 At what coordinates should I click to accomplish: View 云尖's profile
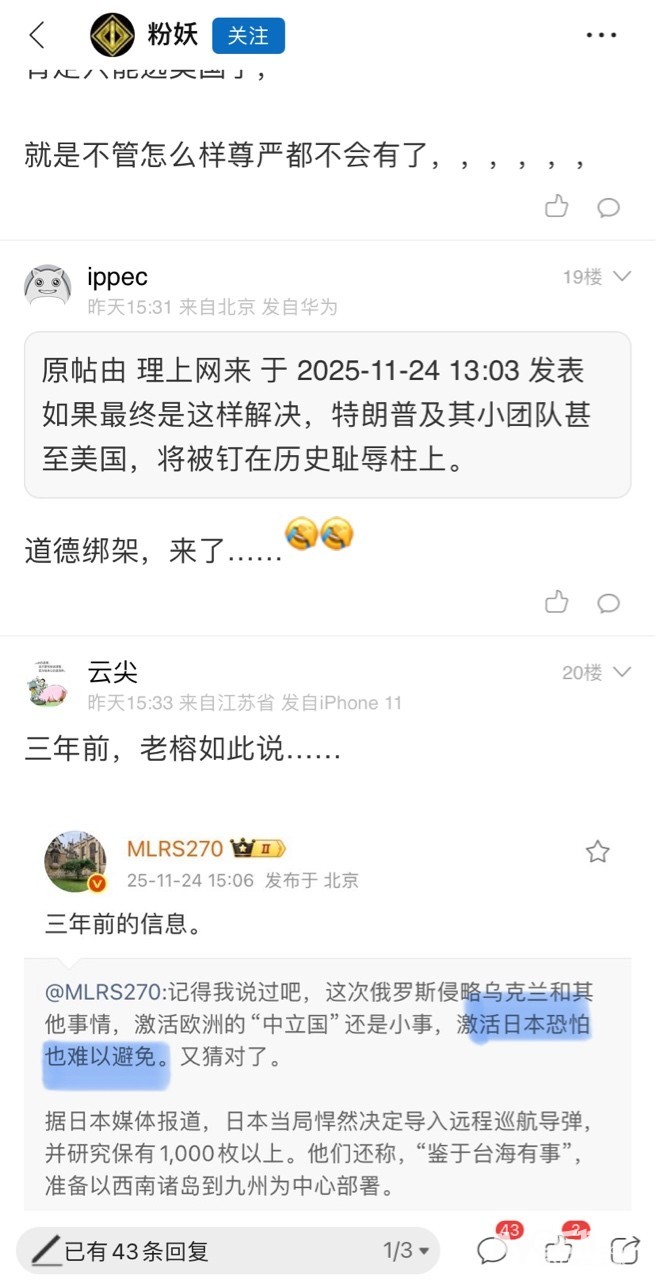47,685
